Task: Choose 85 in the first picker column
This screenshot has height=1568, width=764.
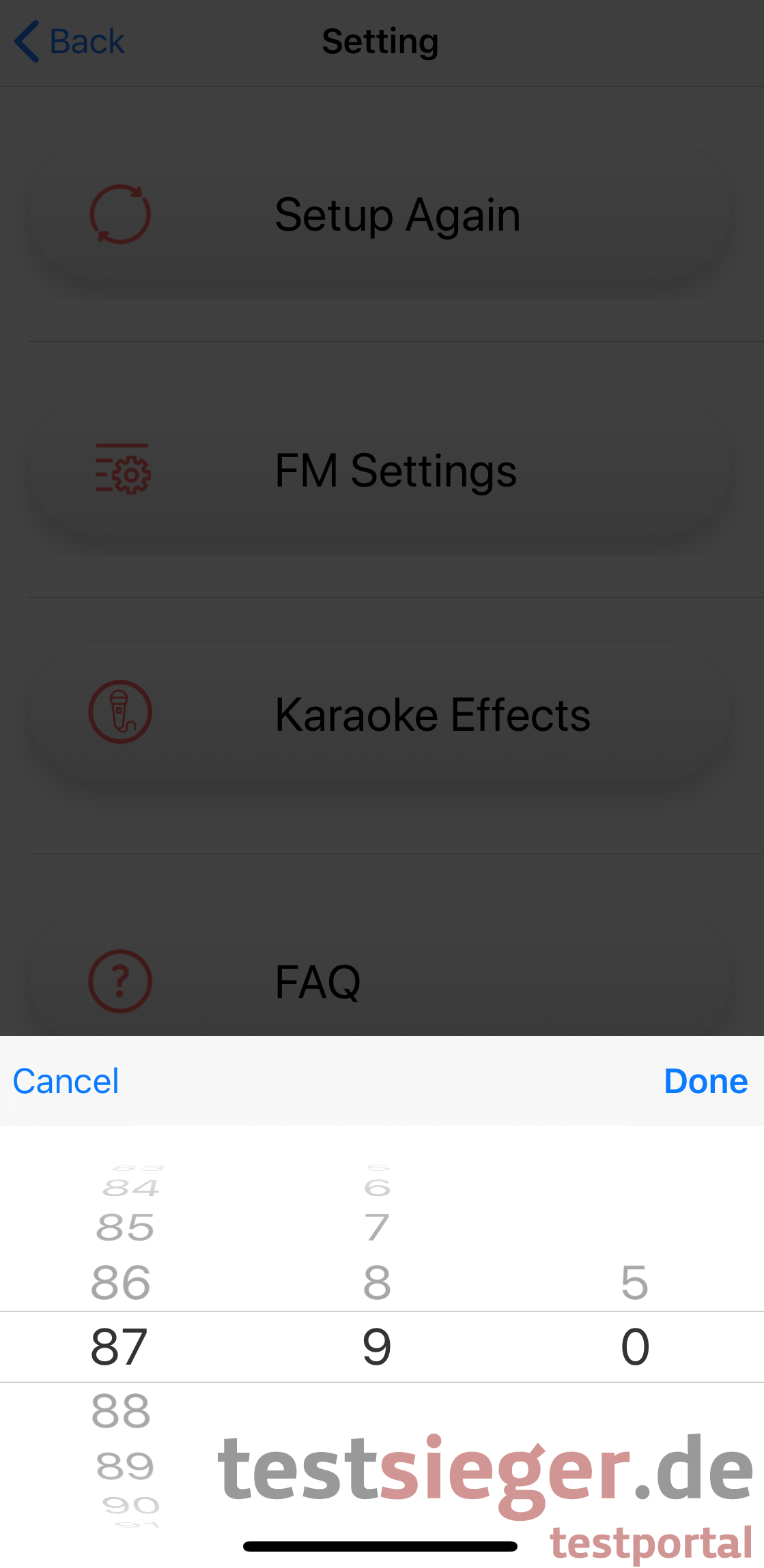Action: [125, 1228]
